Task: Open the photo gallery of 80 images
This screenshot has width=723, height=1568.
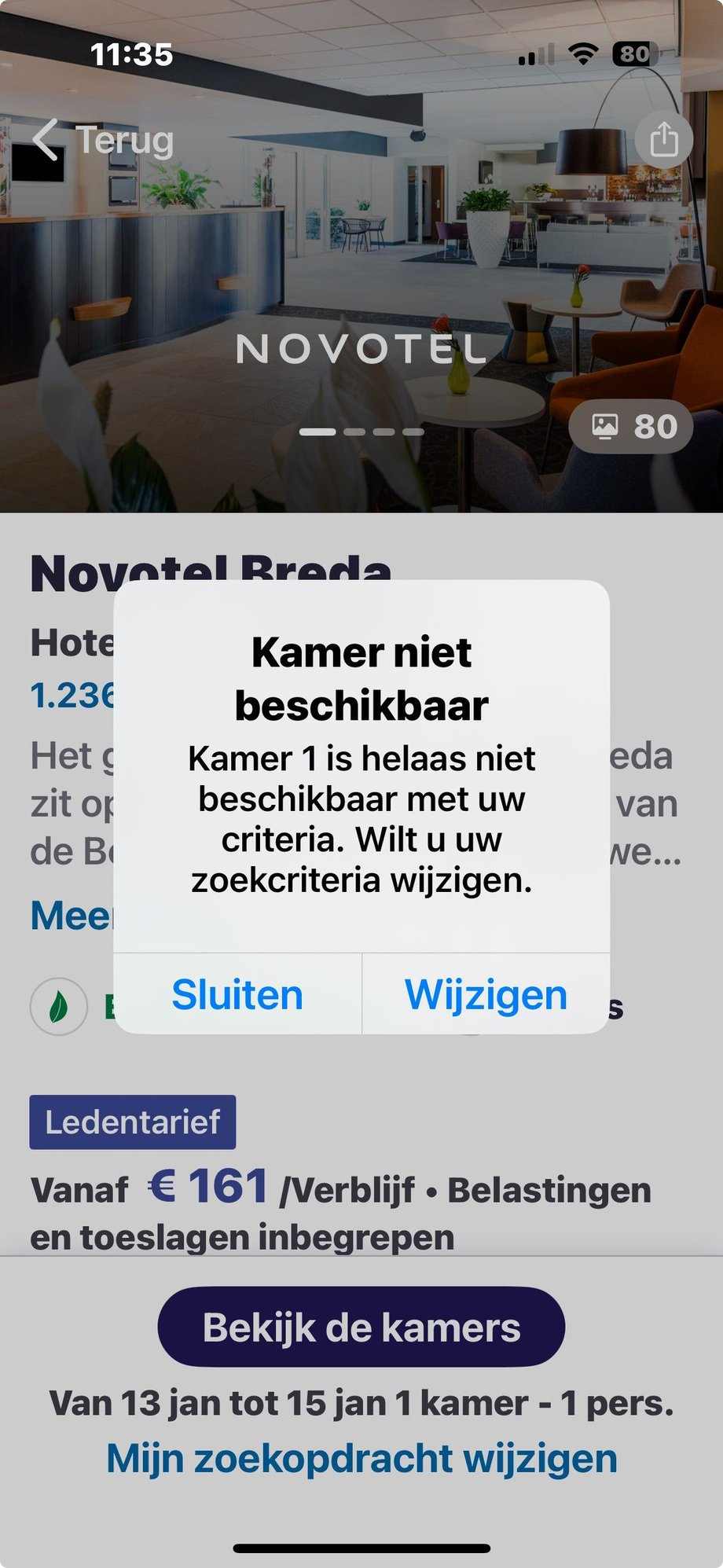Action: [630, 427]
